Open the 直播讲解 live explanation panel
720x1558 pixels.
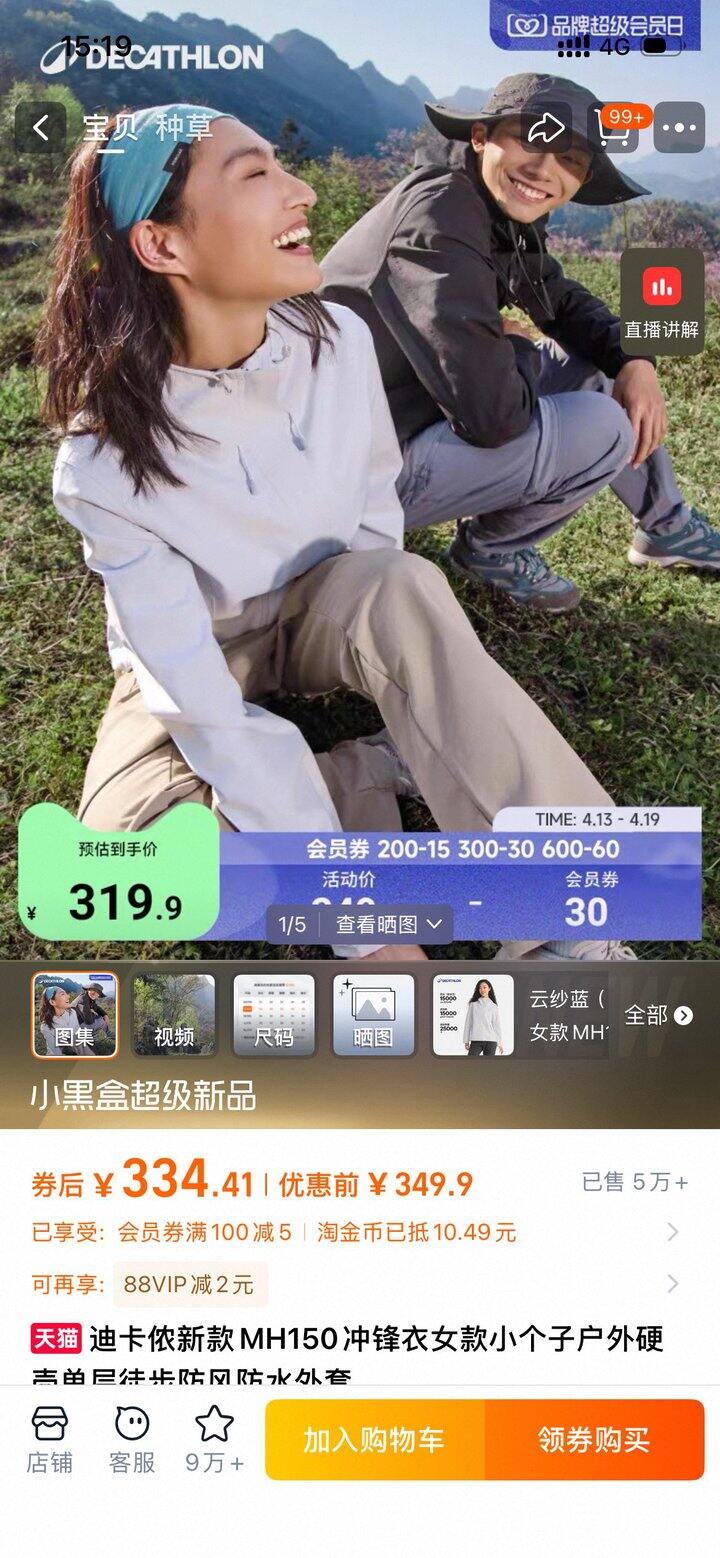click(x=662, y=302)
